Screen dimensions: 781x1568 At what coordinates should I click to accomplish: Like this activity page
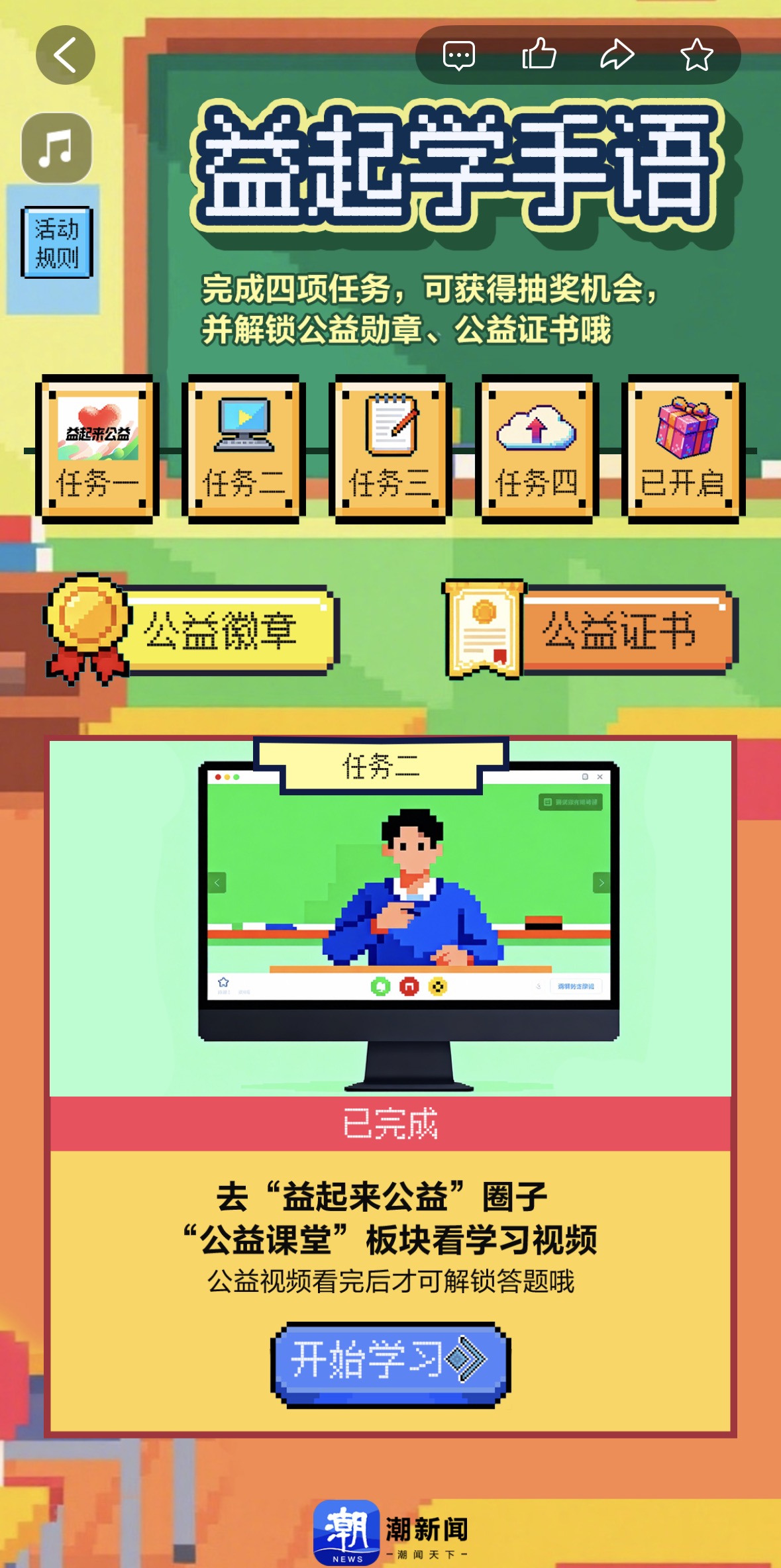539,54
